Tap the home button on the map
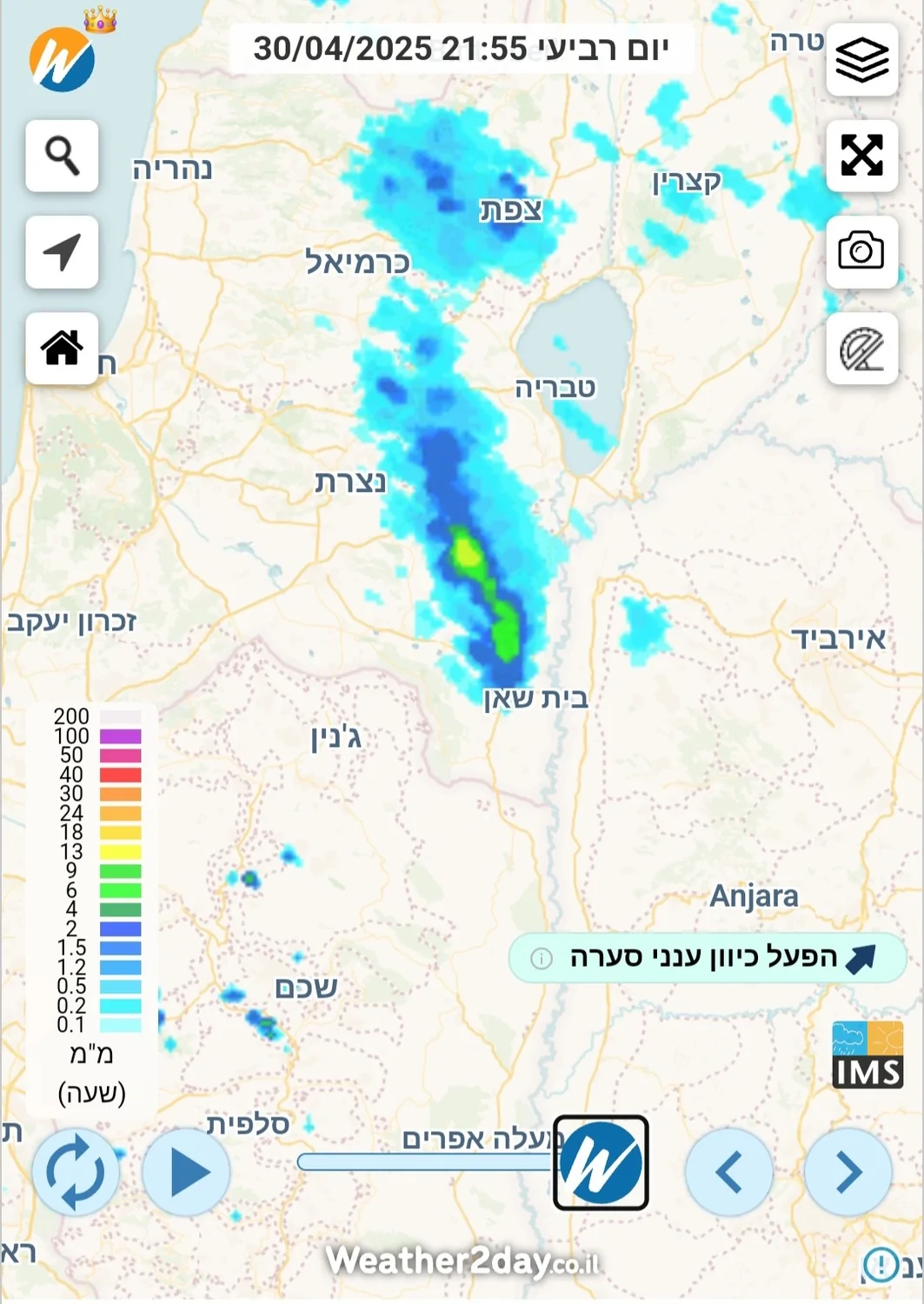The height and width of the screenshot is (1304, 924). (x=62, y=349)
